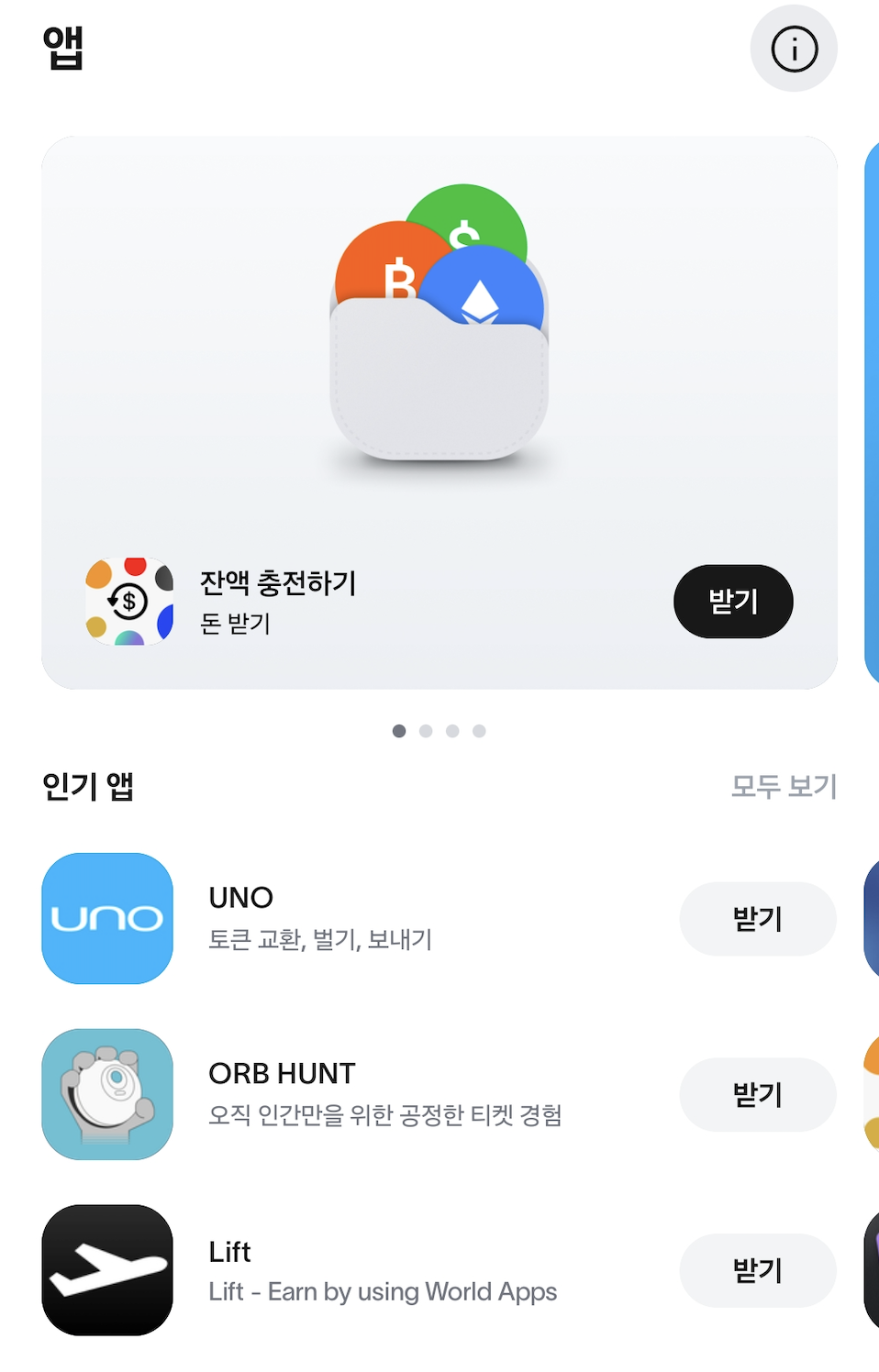Tap 받기 next to the UNO app
Screen dimensions: 879x1372
(757, 918)
